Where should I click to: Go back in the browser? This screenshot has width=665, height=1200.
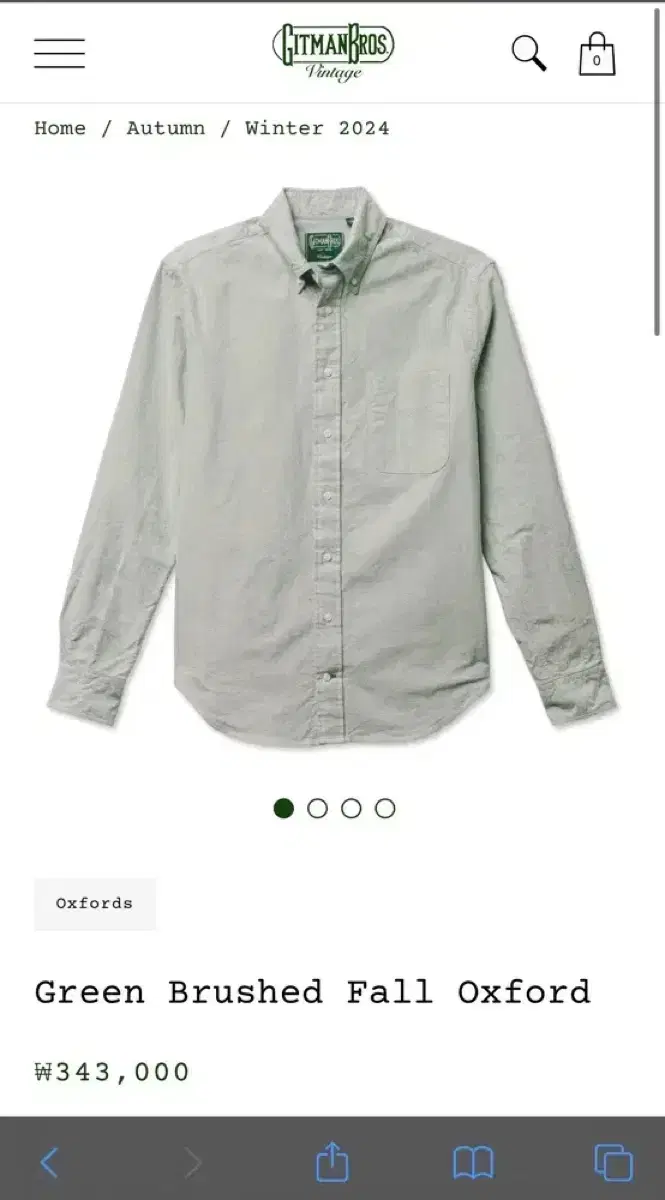[x=50, y=1162]
